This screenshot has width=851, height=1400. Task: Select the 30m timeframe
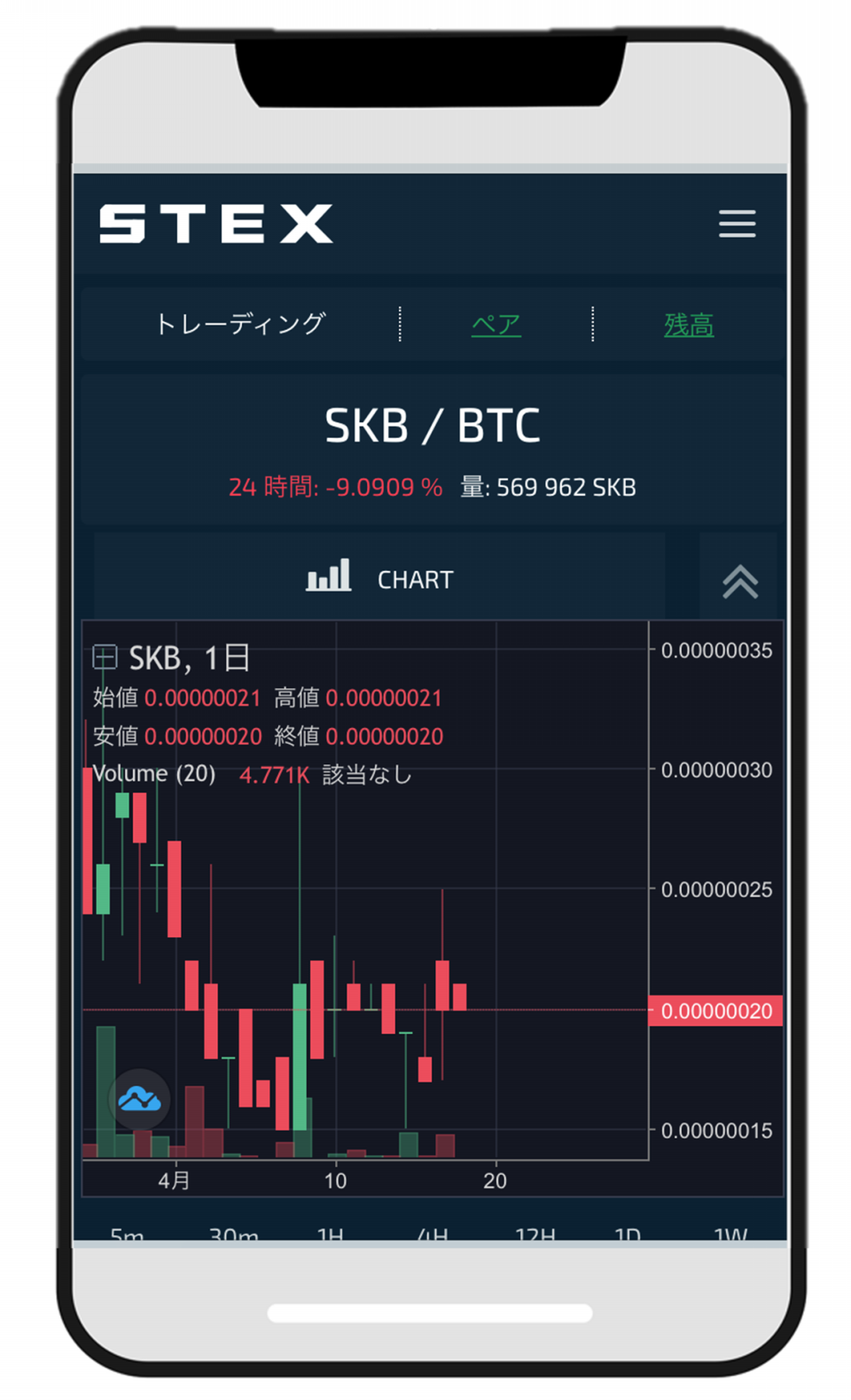click(234, 1233)
